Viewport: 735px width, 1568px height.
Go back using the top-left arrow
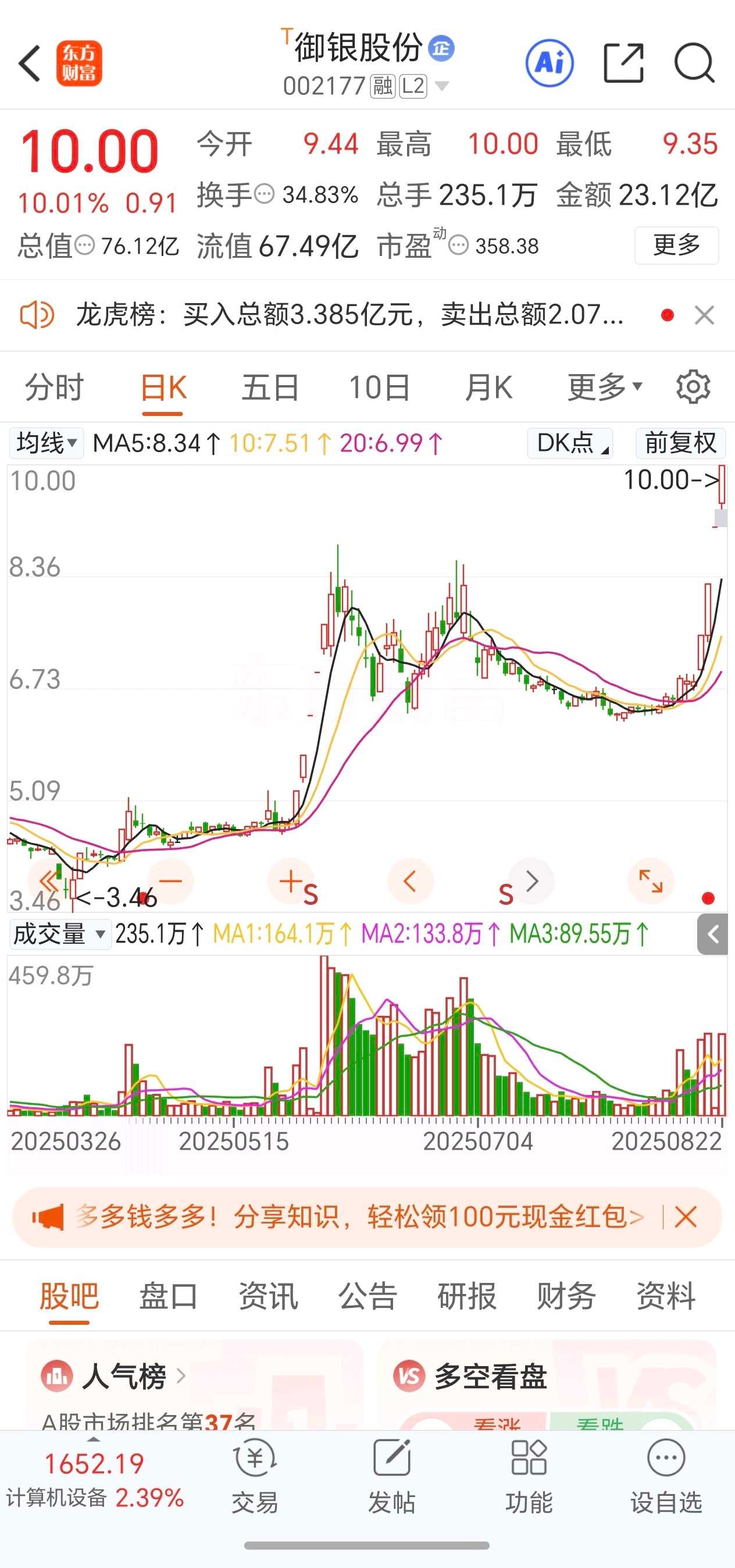coord(29,63)
